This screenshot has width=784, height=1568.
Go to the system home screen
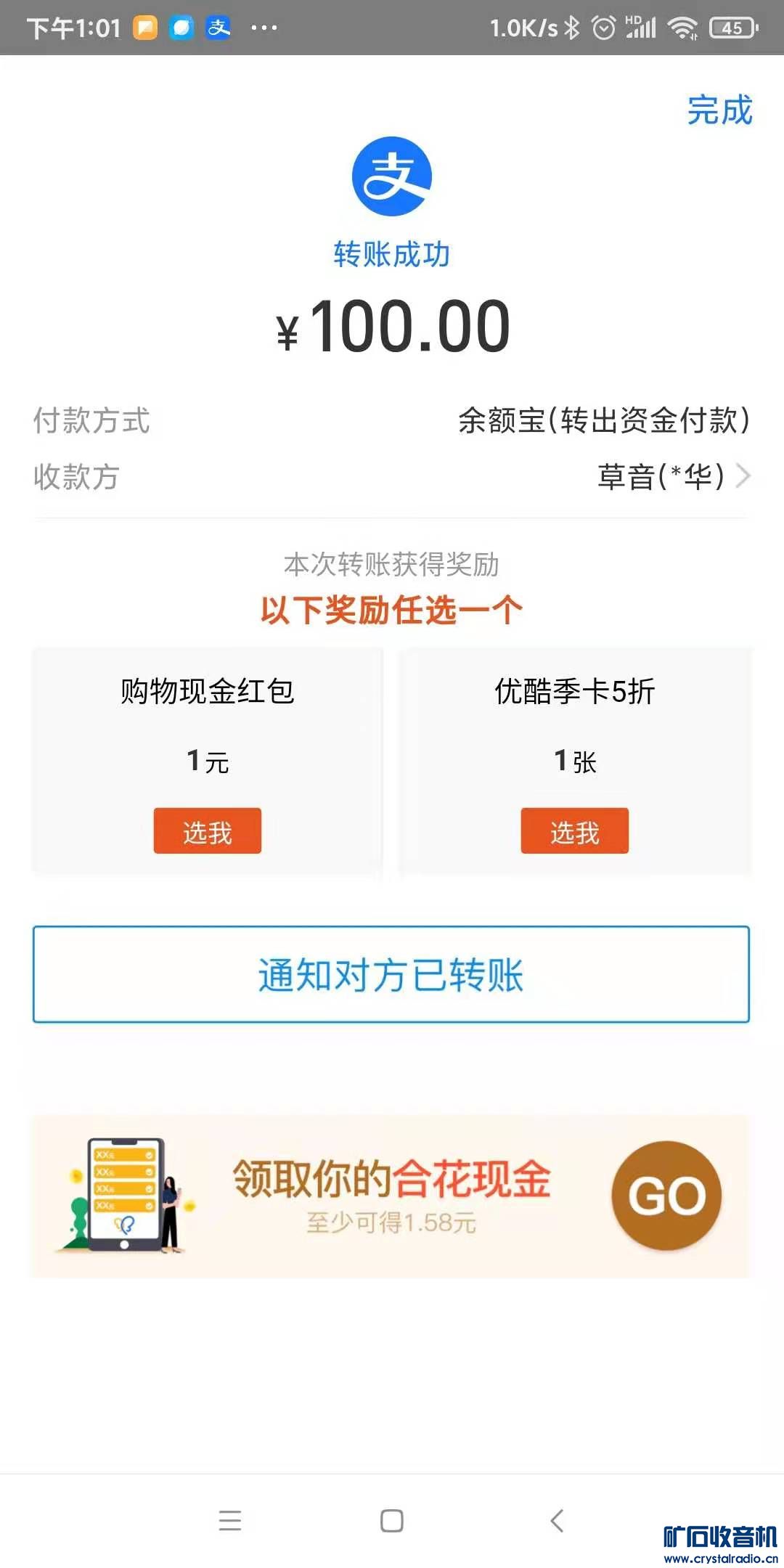[391, 1520]
